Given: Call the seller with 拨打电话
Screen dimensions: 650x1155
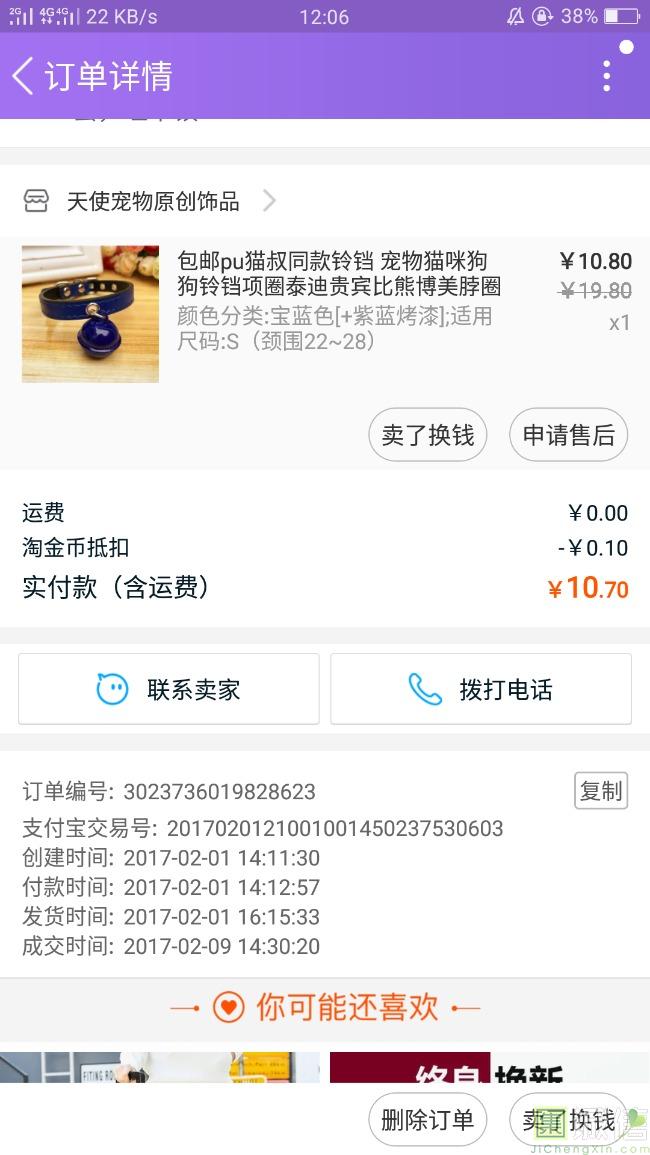Looking at the screenshot, I should [x=481, y=689].
